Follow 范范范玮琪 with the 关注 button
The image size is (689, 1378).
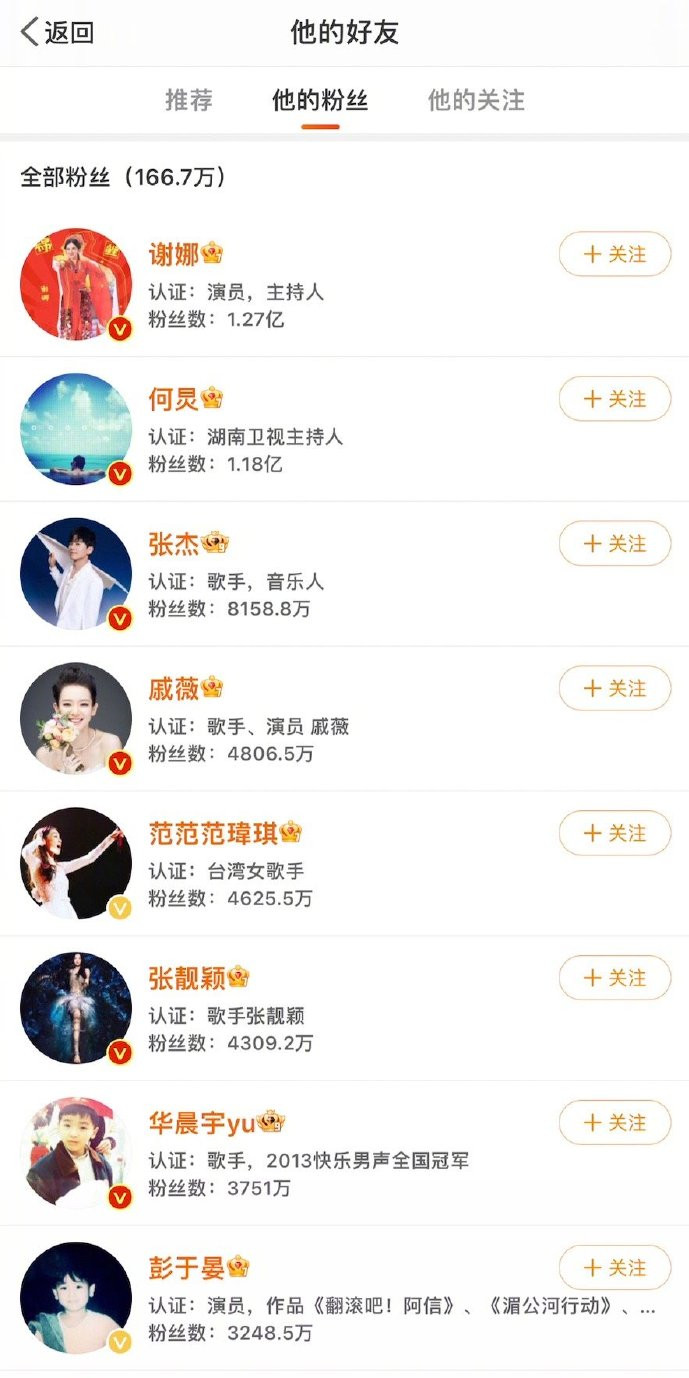(614, 833)
